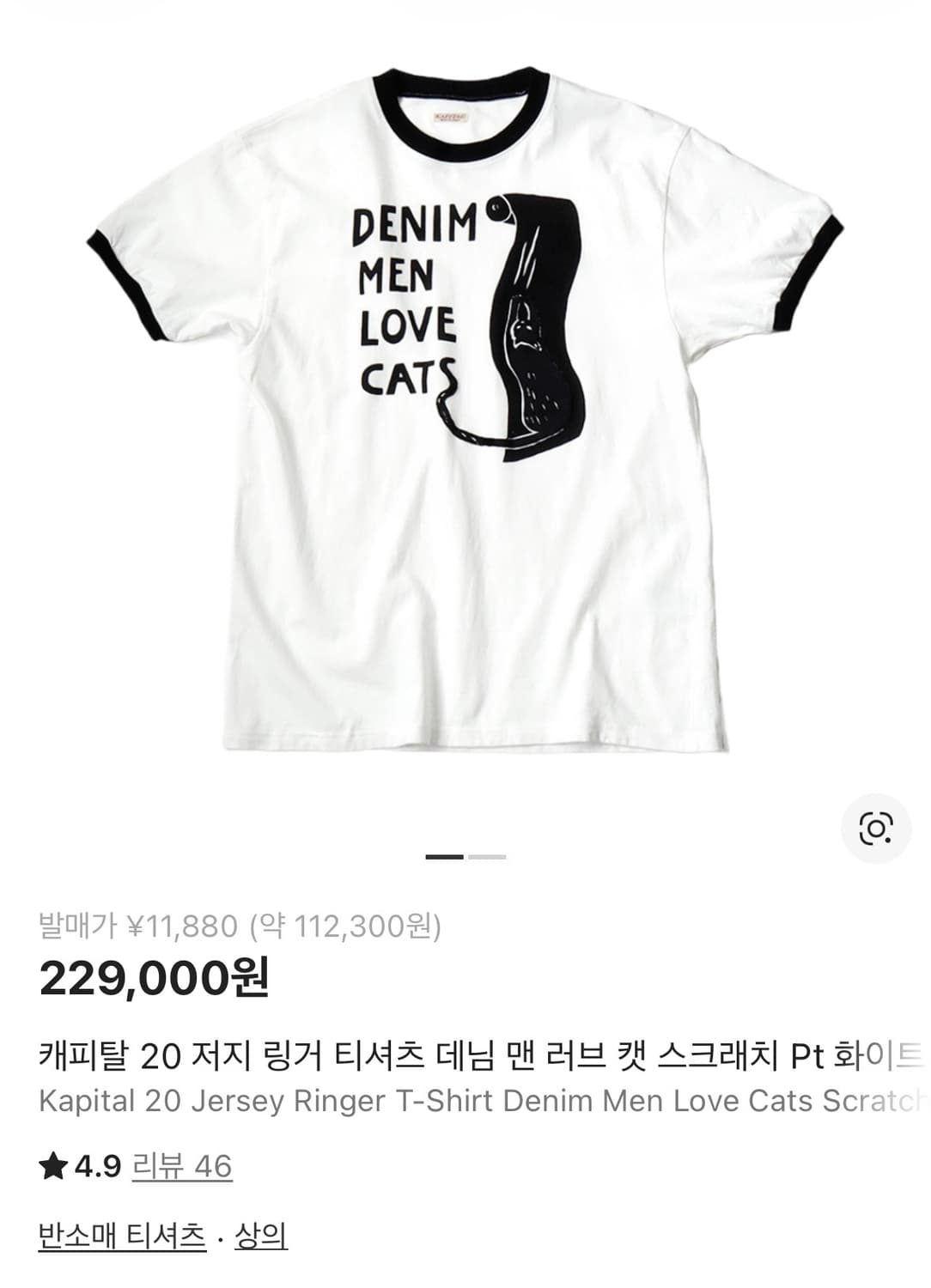Click the 발매가 release price line
The height and width of the screenshot is (1288, 931).
pyautogui.click(x=240, y=927)
